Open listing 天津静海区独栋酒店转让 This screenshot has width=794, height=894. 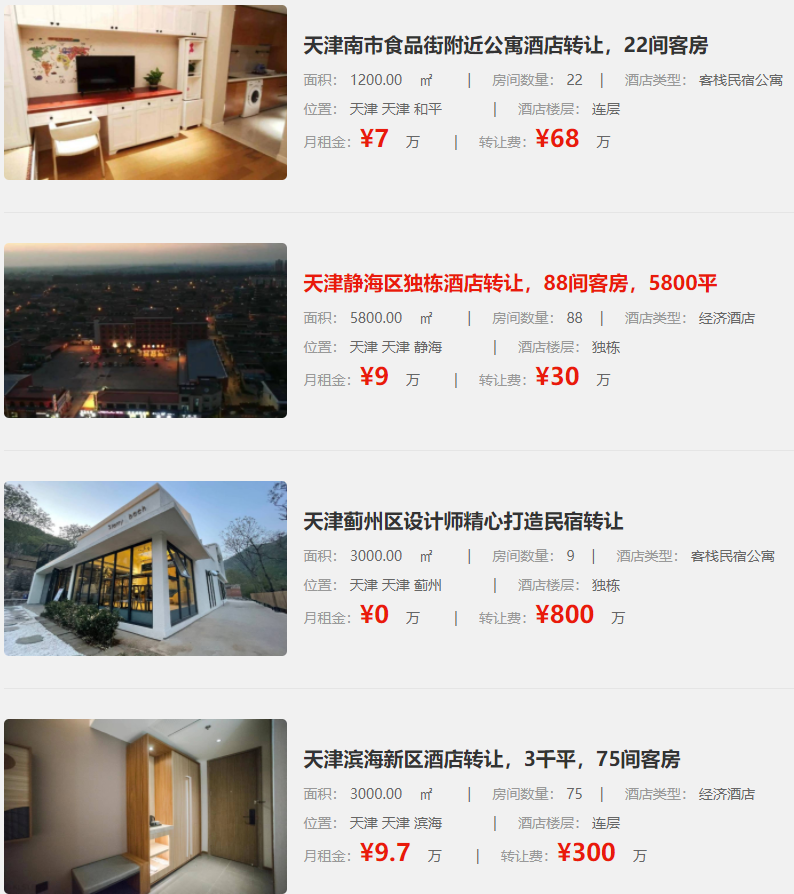coord(510,283)
